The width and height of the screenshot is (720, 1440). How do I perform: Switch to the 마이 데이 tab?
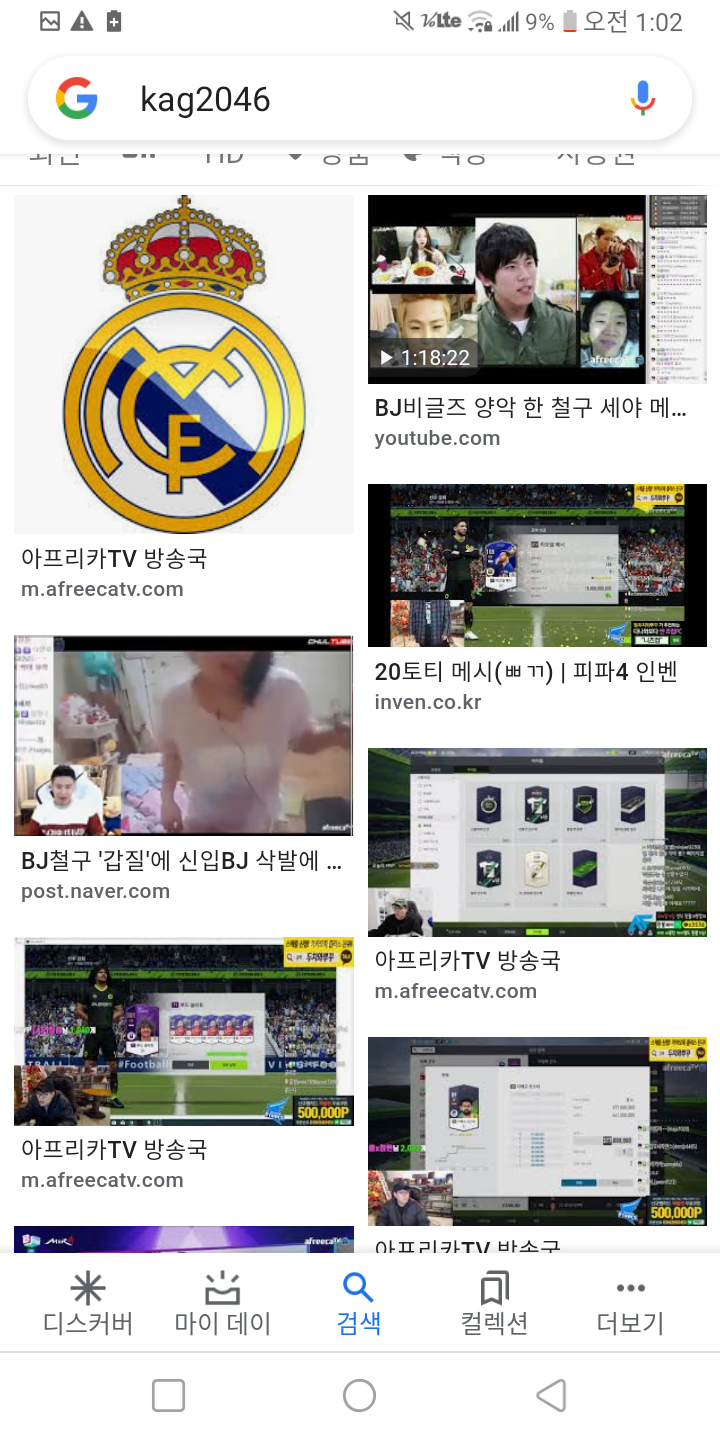(x=222, y=1304)
